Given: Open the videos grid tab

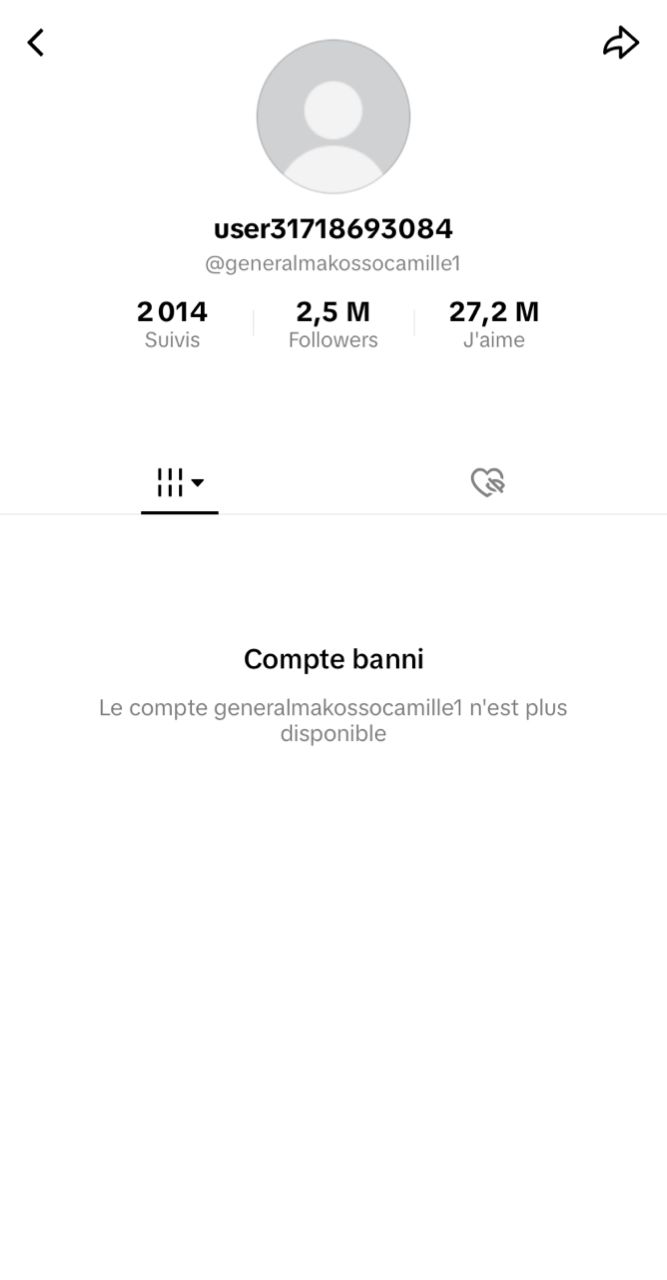Looking at the screenshot, I should [x=179, y=483].
